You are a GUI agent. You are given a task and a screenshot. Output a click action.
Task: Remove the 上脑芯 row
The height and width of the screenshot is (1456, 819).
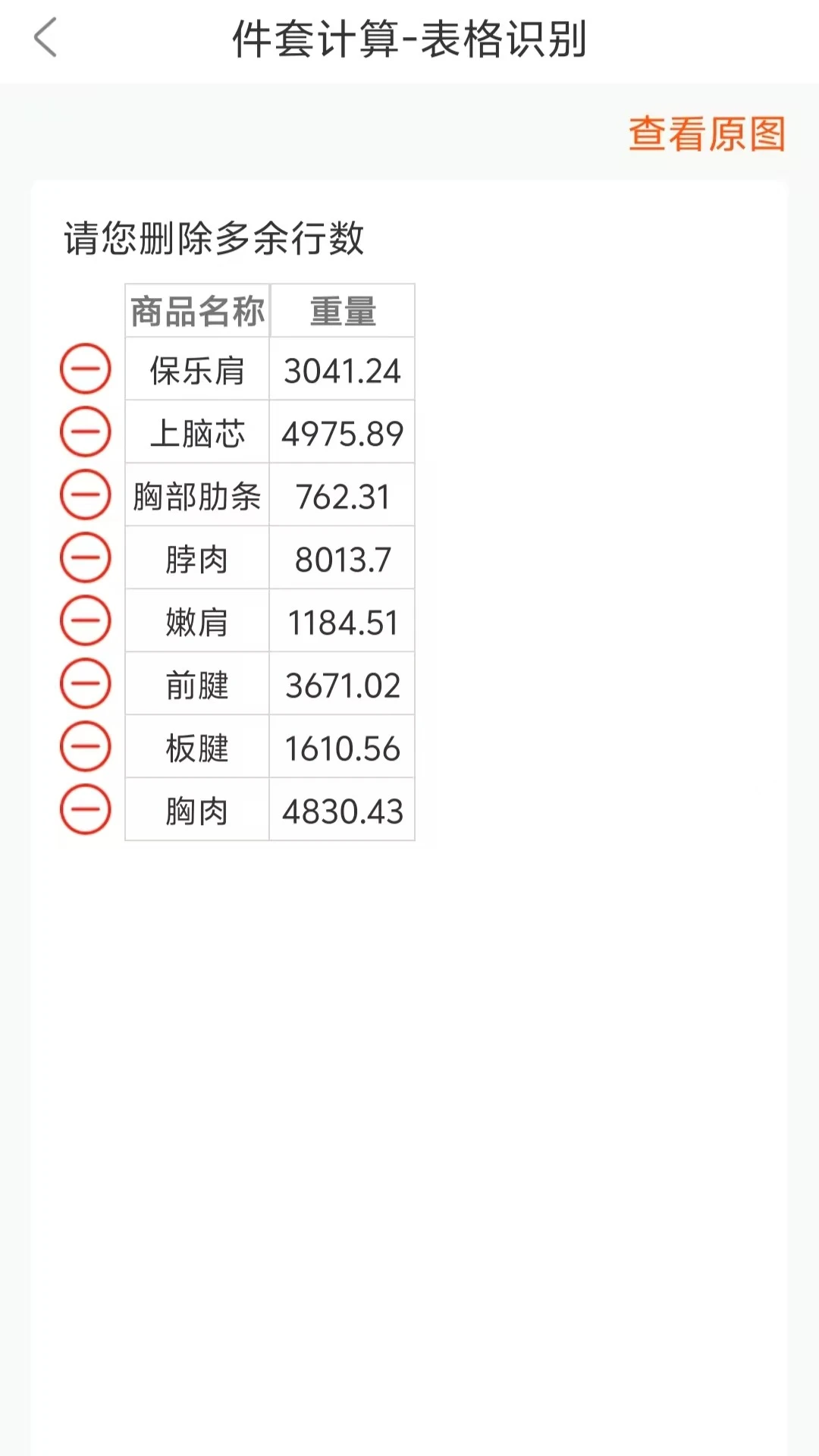(86, 432)
